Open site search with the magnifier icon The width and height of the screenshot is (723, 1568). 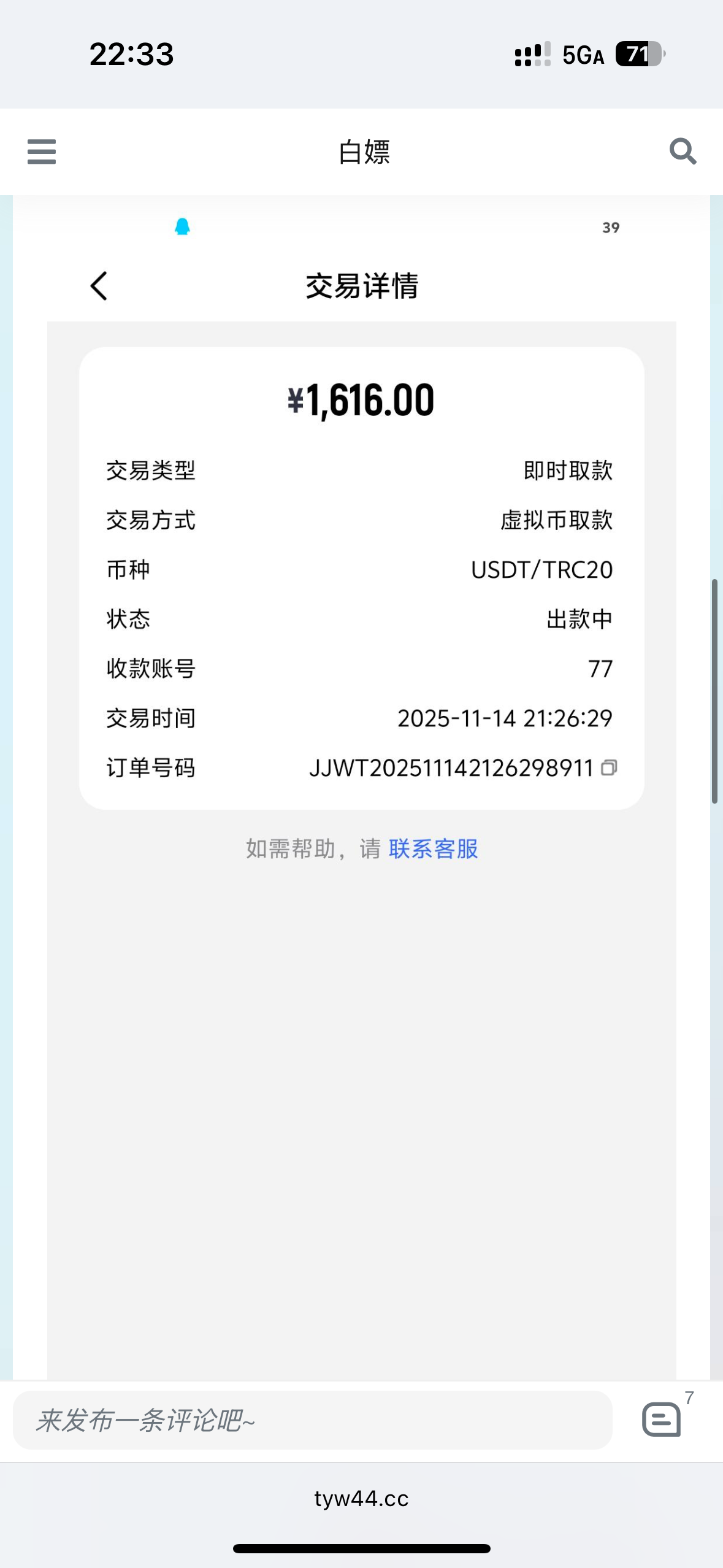coord(683,152)
